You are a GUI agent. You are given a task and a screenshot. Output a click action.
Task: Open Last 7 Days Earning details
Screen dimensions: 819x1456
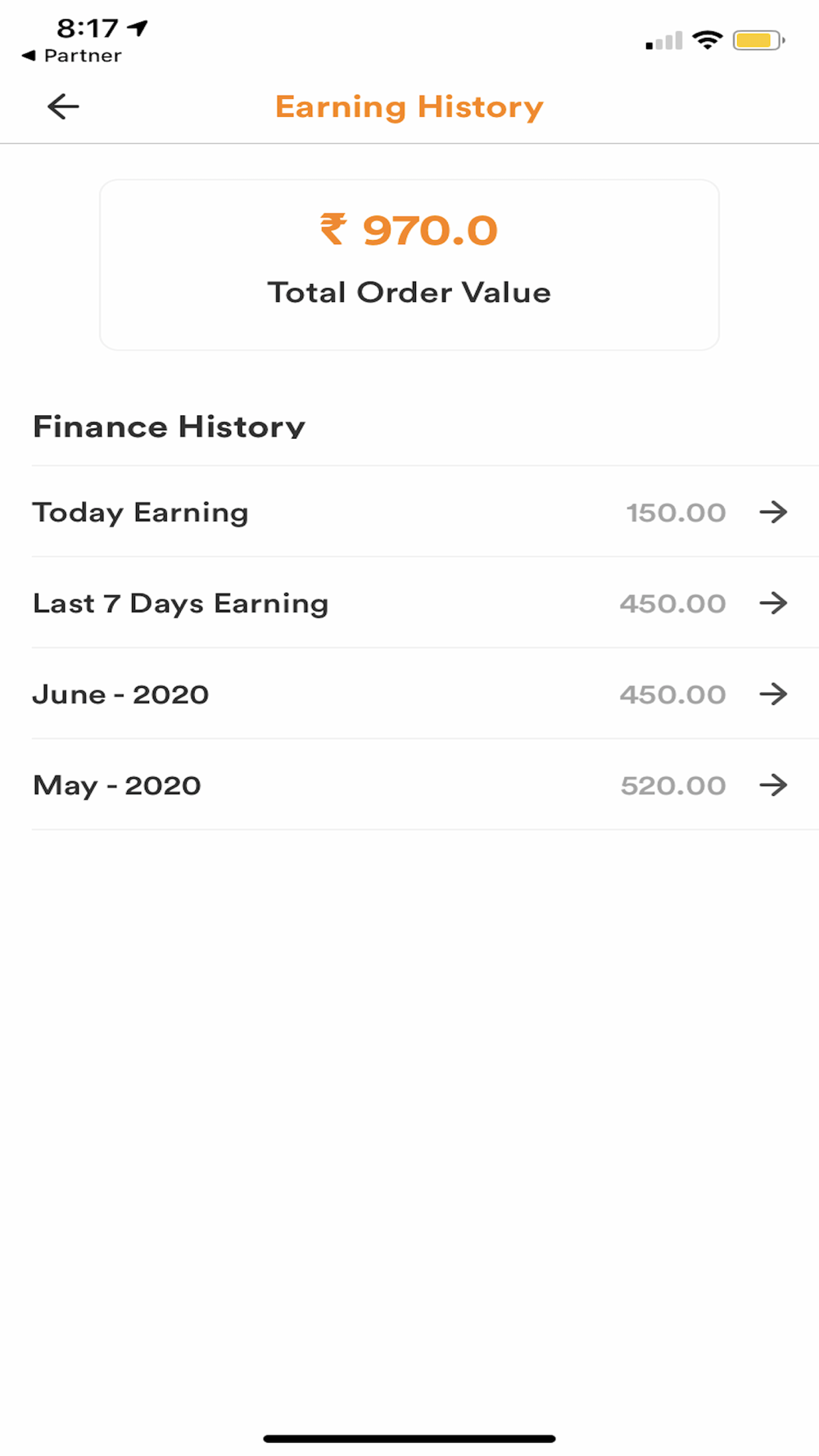(x=425, y=603)
